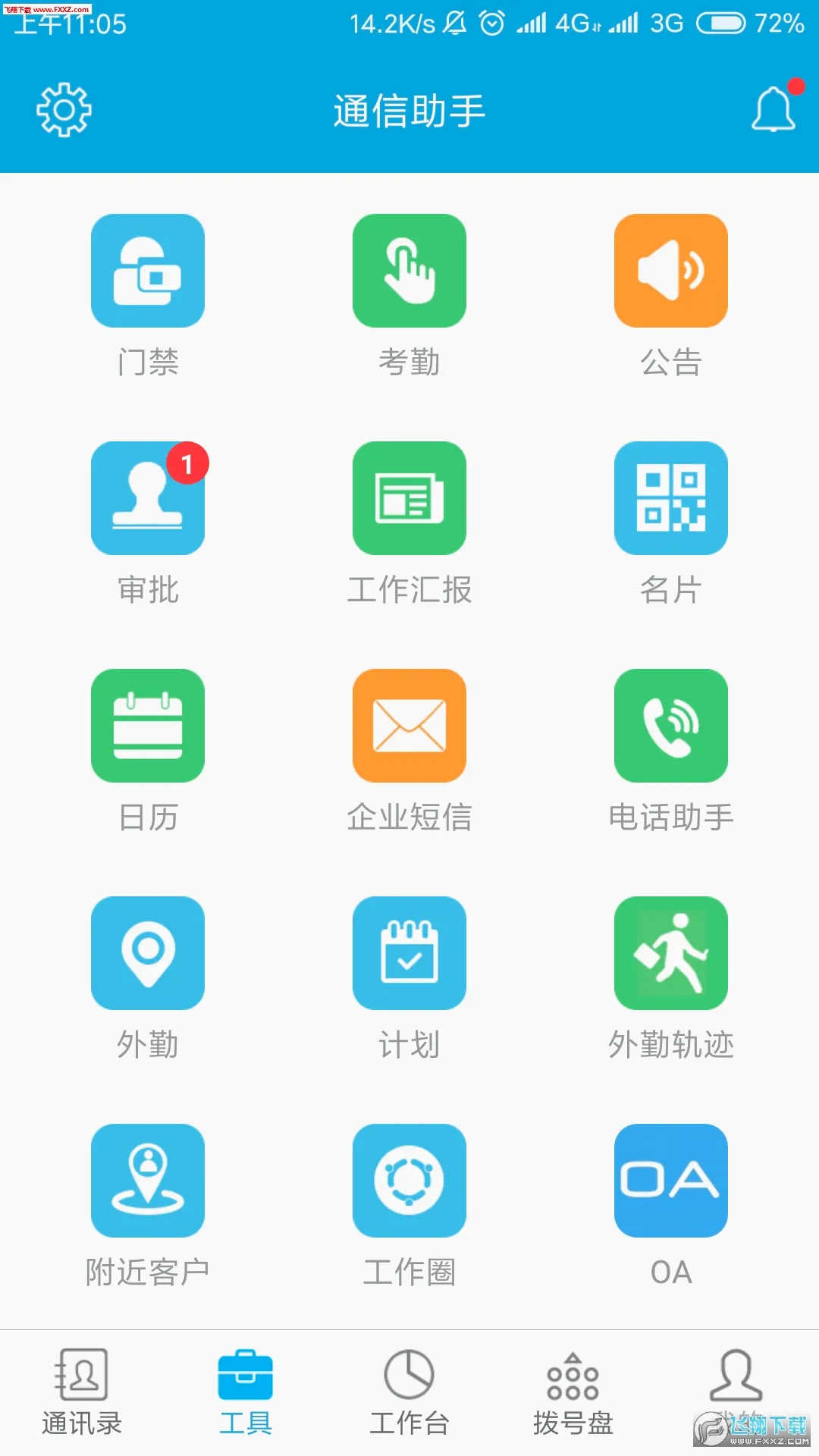This screenshot has width=819, height=1456.
Task: Open the settings gear icon
Action: click(64, 110)
